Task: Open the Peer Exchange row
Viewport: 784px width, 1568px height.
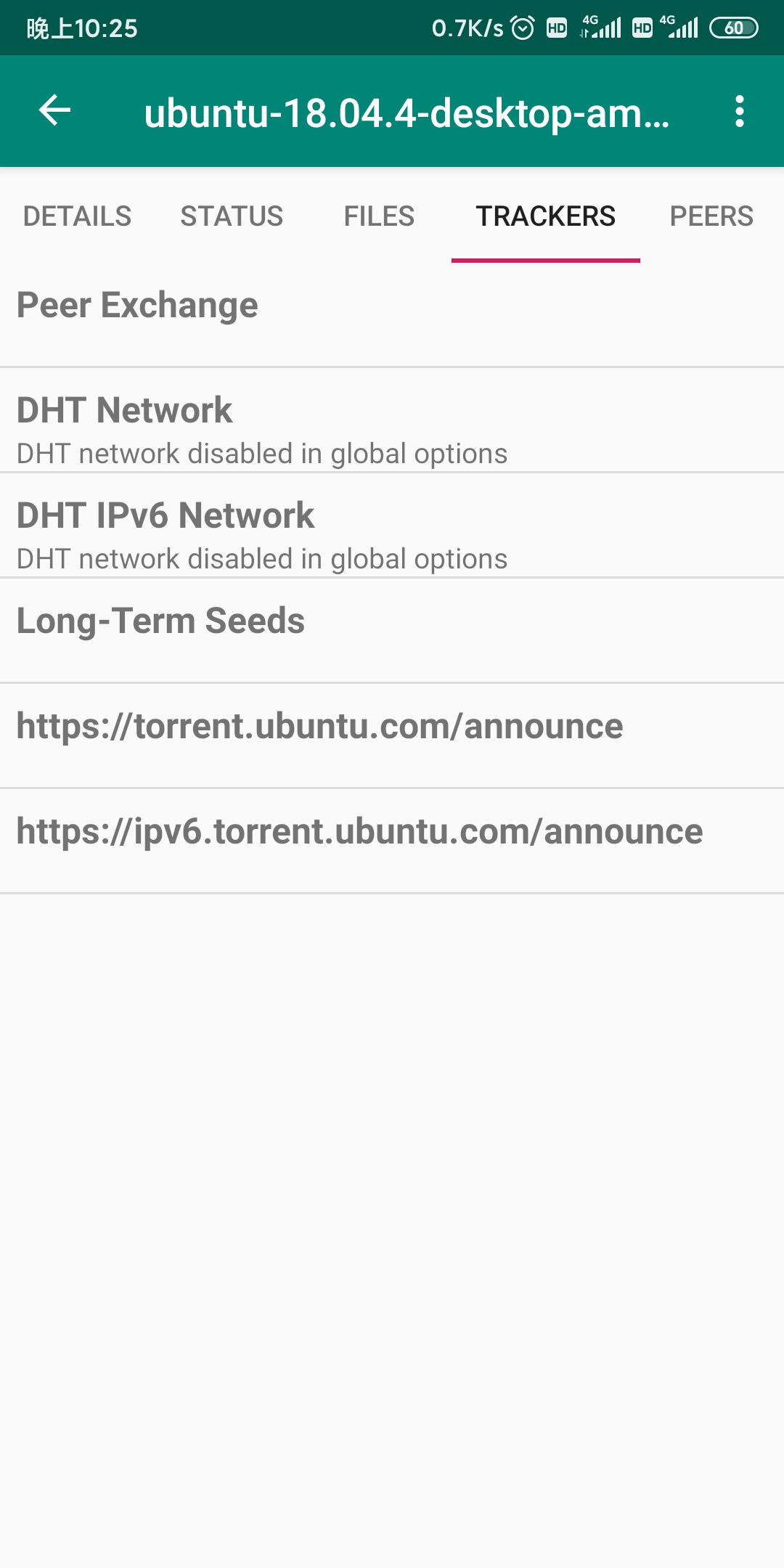Action: (392, 314)
